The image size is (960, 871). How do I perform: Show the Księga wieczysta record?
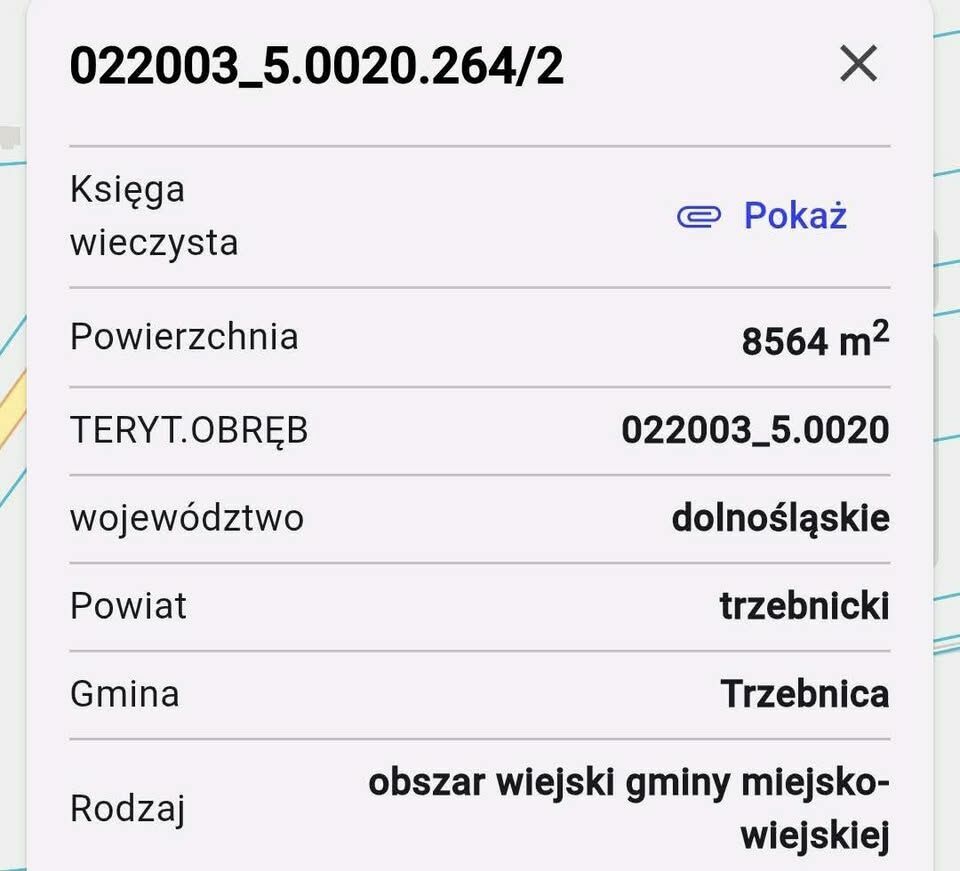tap(764, 216)
